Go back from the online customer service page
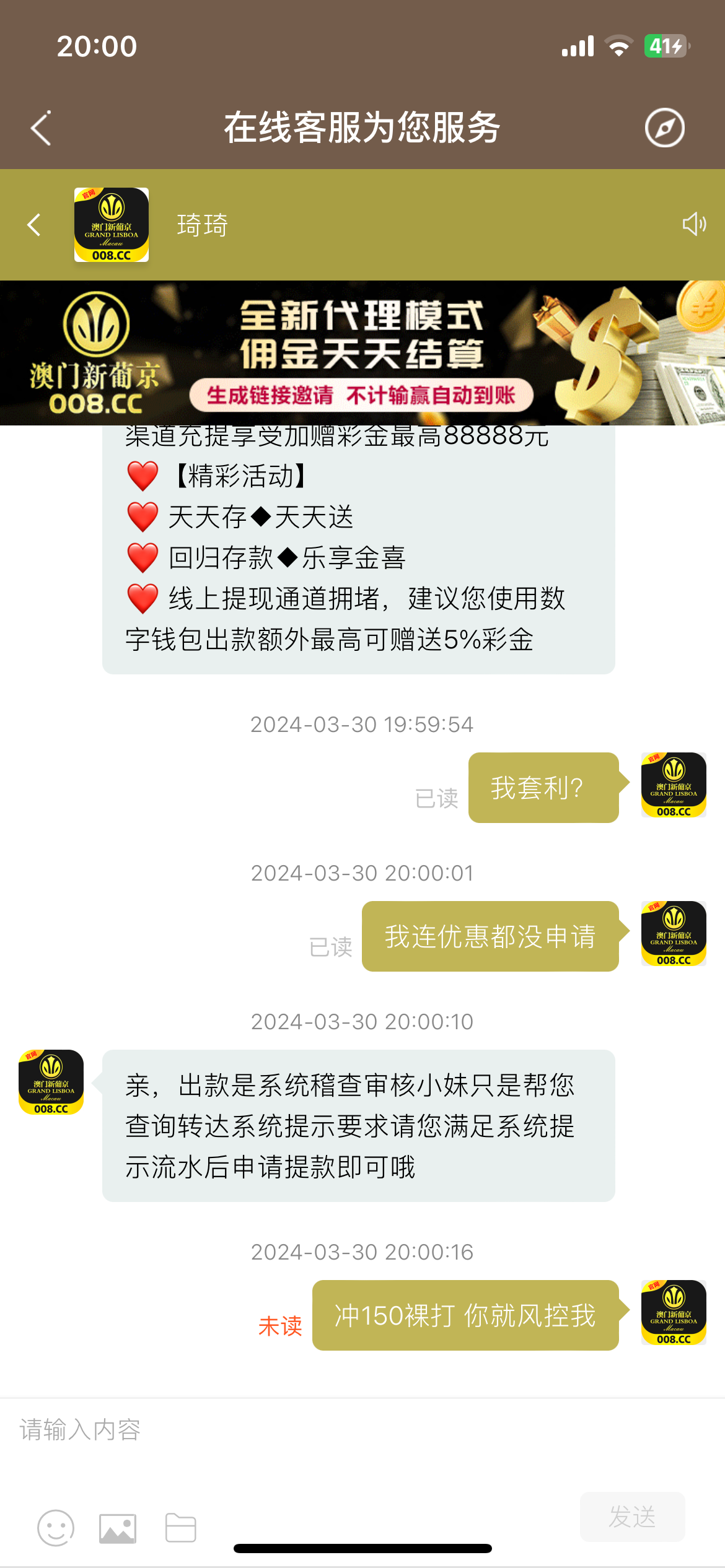This screenshot has height=1568, width=725. (x=41, y=129)
